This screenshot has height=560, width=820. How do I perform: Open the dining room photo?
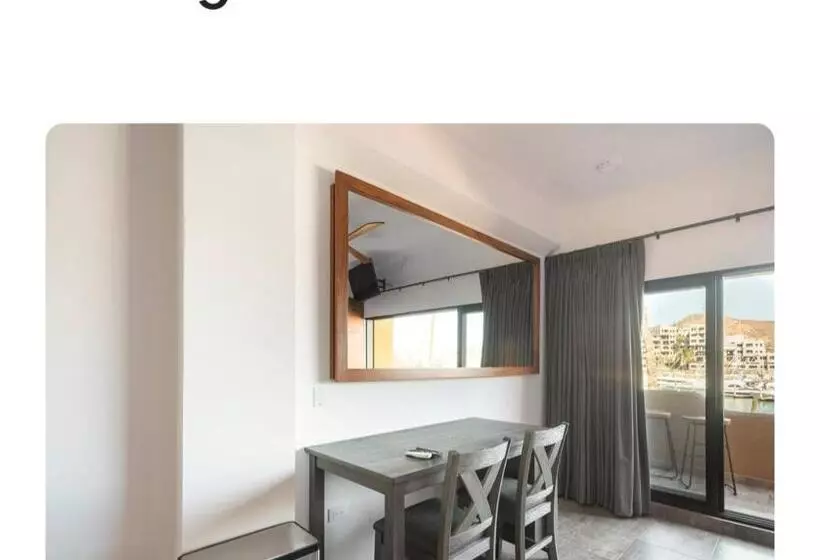click(410, 340)
